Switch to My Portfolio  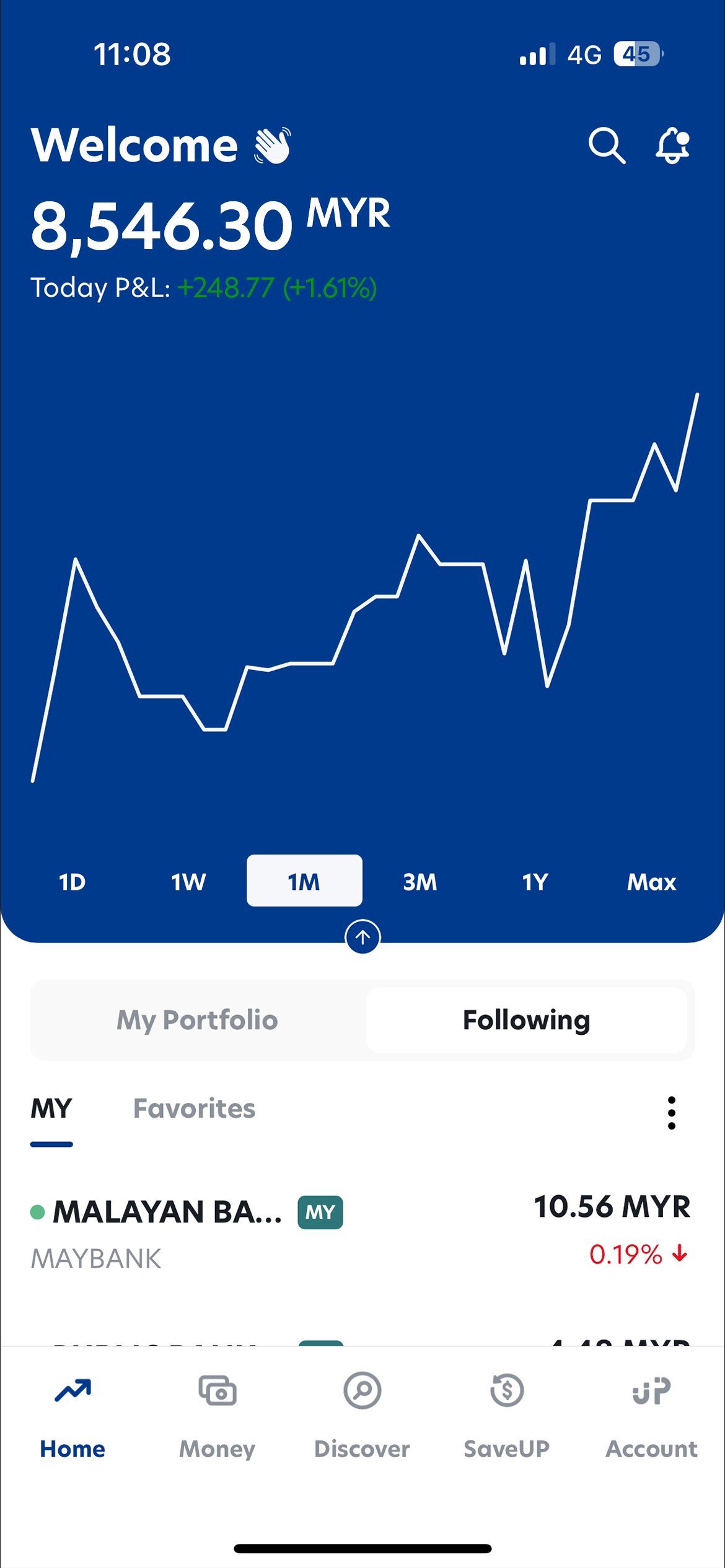pos(198,1020)
